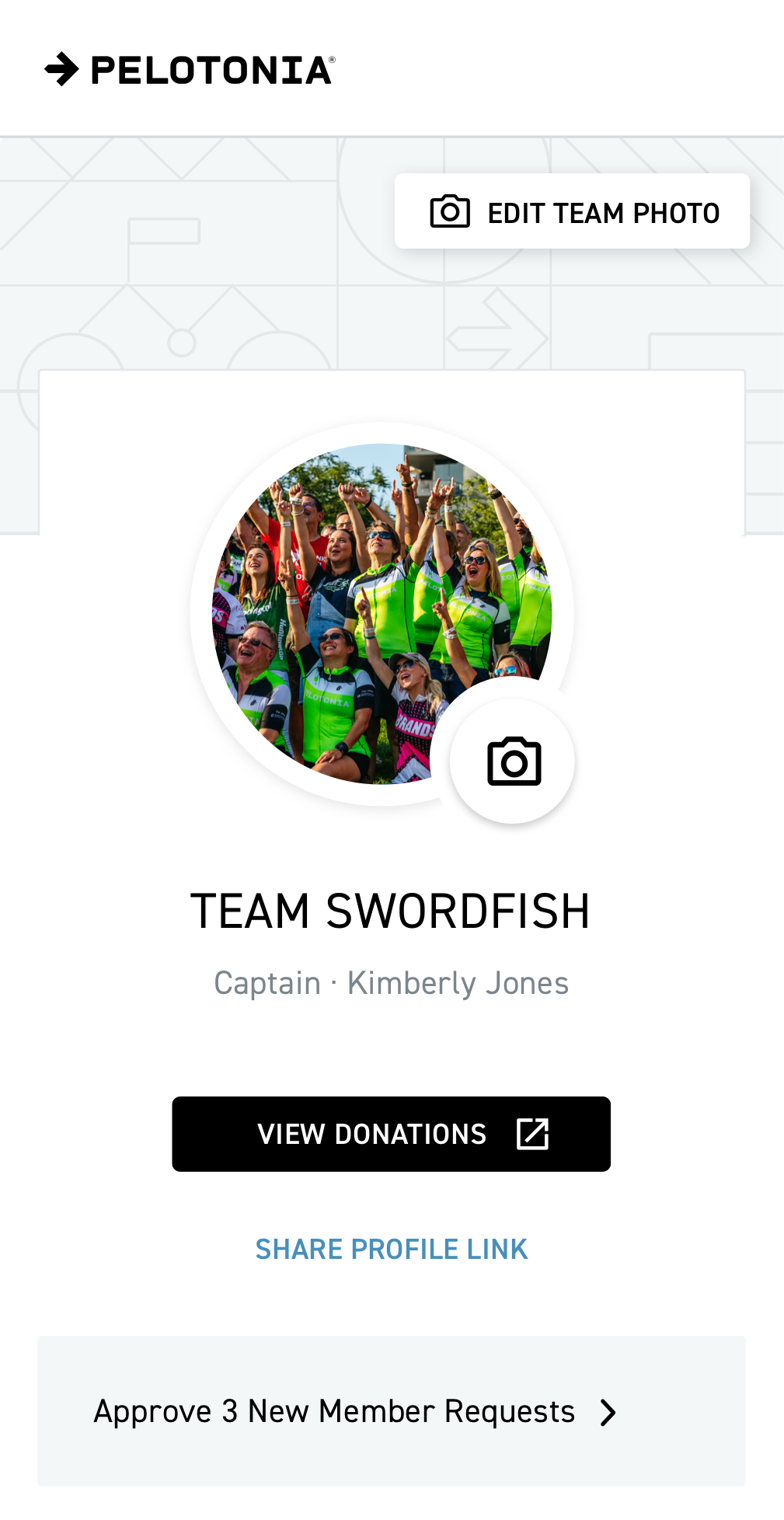Click the Captain Kimberly Jones label
The height and width of the screenshot is (1520, 784).
(392, 981)
